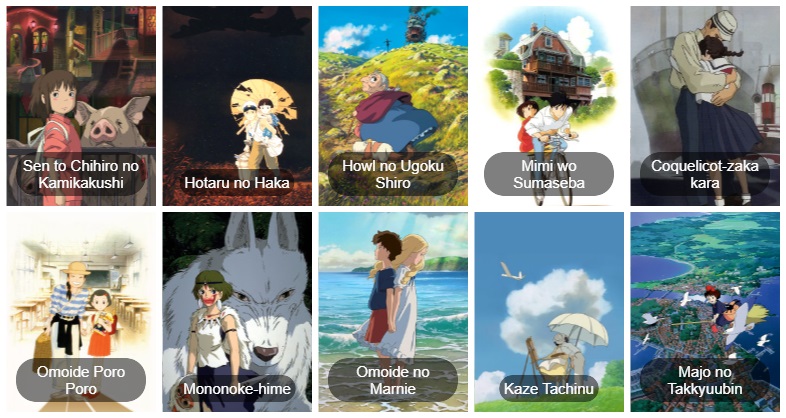The image size is (786, 418).
Task: Select the Hotaru no Haka poster
Action: coord(237,105)
